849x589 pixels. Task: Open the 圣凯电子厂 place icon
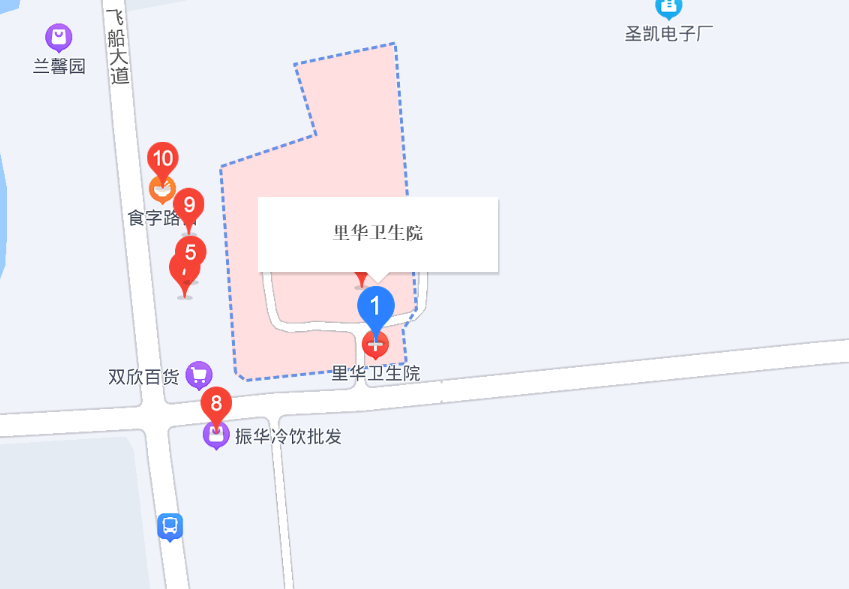point(669,8)
